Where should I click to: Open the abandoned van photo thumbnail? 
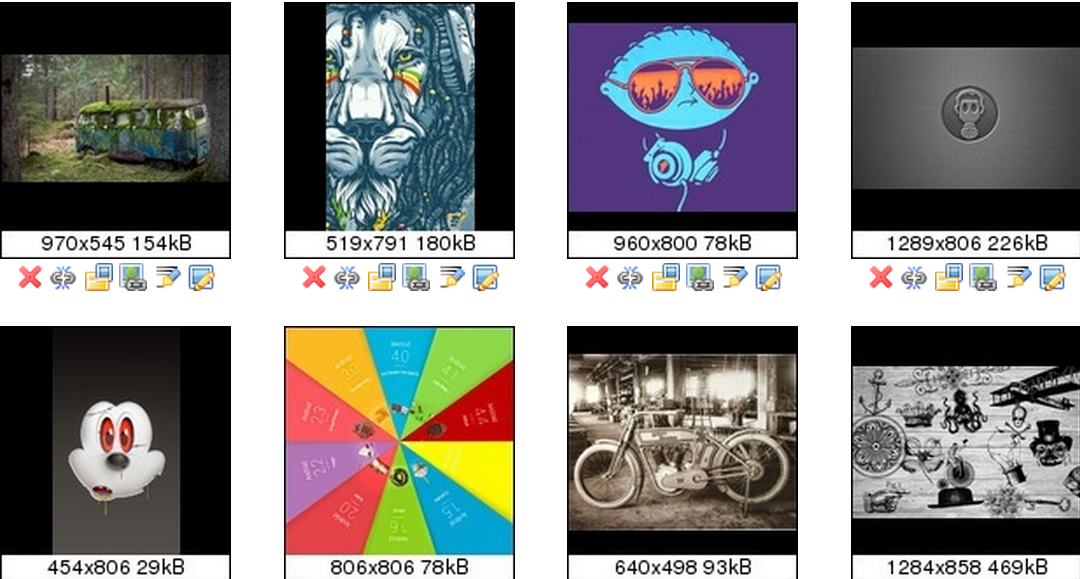[115, 118]
